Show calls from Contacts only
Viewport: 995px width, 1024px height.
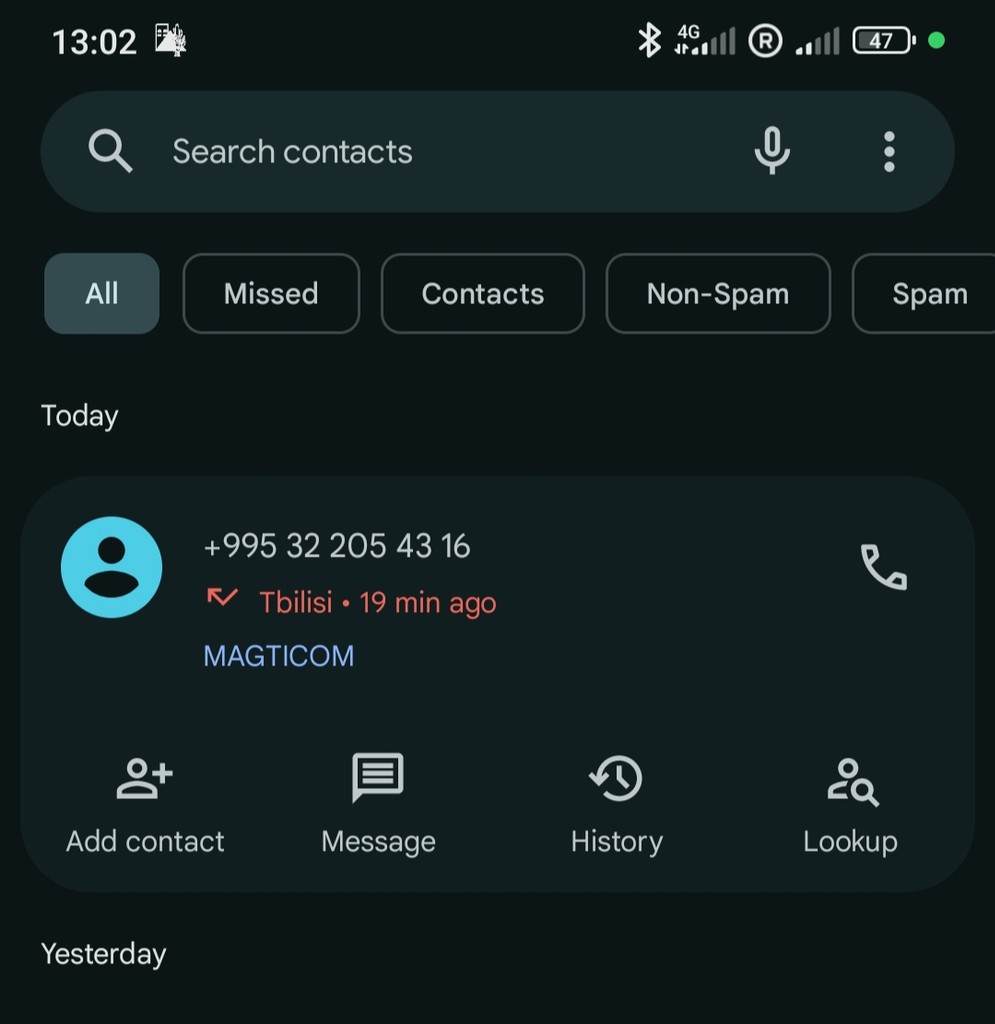coord(483,293)
